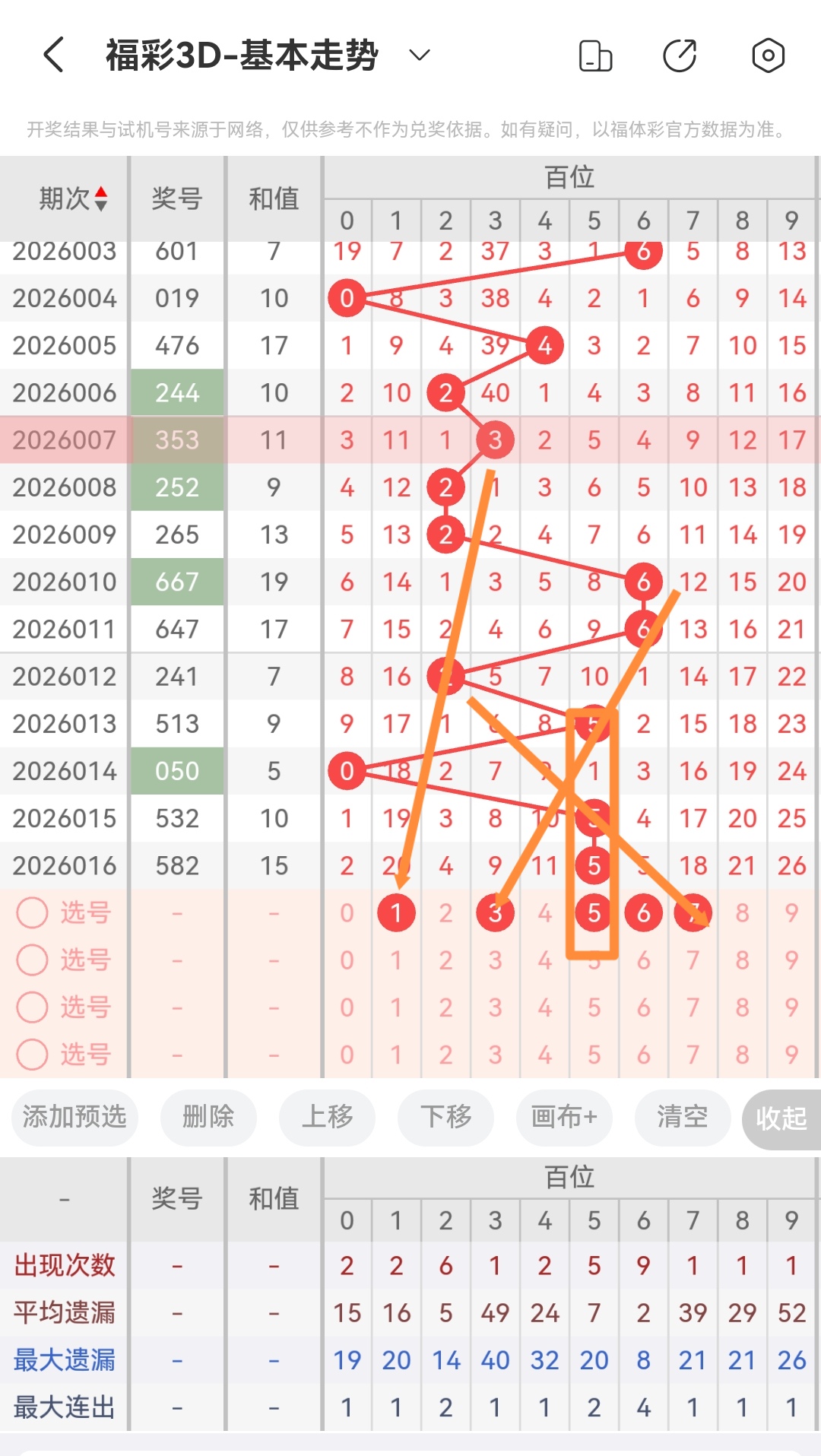The image size is (821, 1456).
Task: Tap the 删除 delete button
Action: pyautogui.click(x=208, y=1118)
